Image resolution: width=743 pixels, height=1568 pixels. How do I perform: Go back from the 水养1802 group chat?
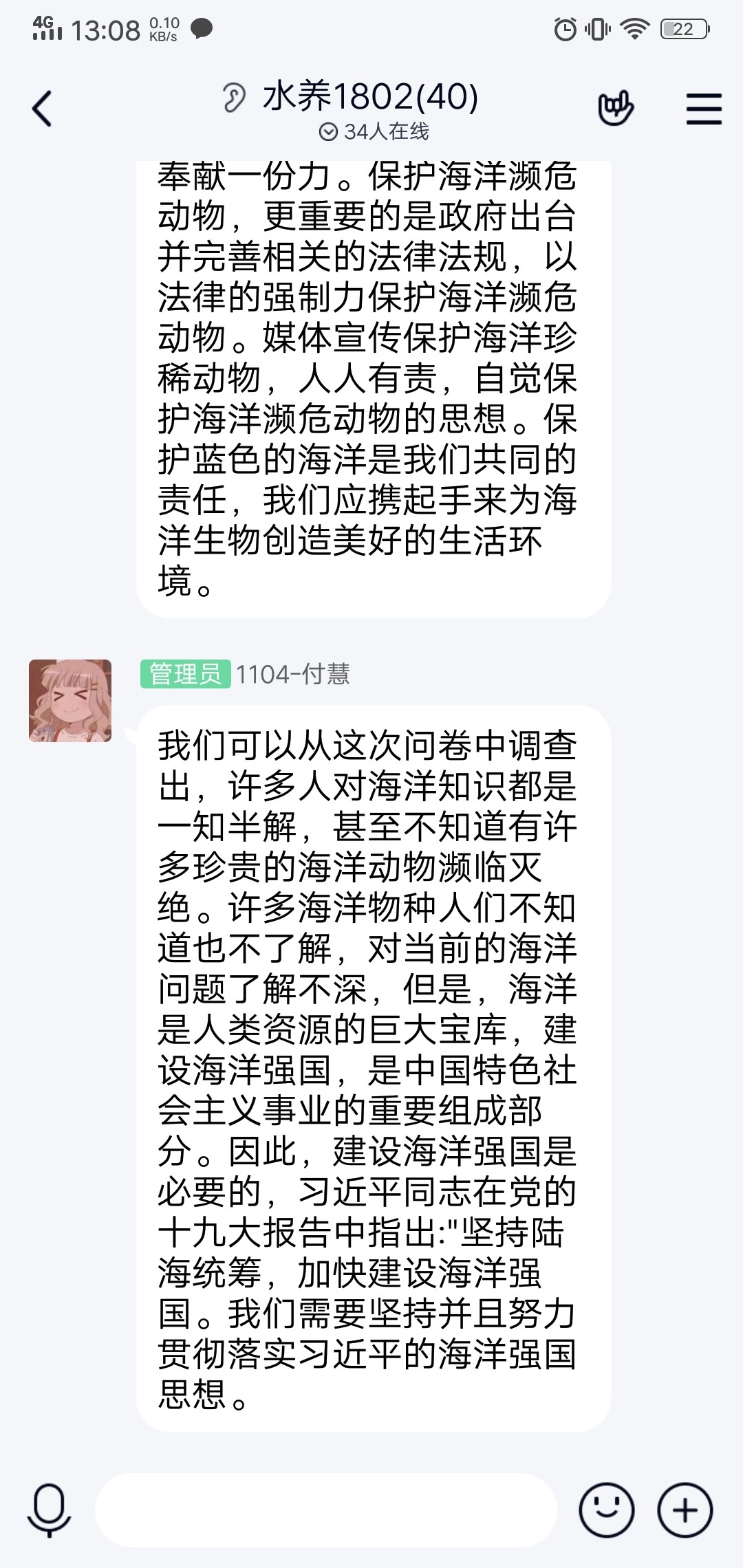click(x=43, y=109)
